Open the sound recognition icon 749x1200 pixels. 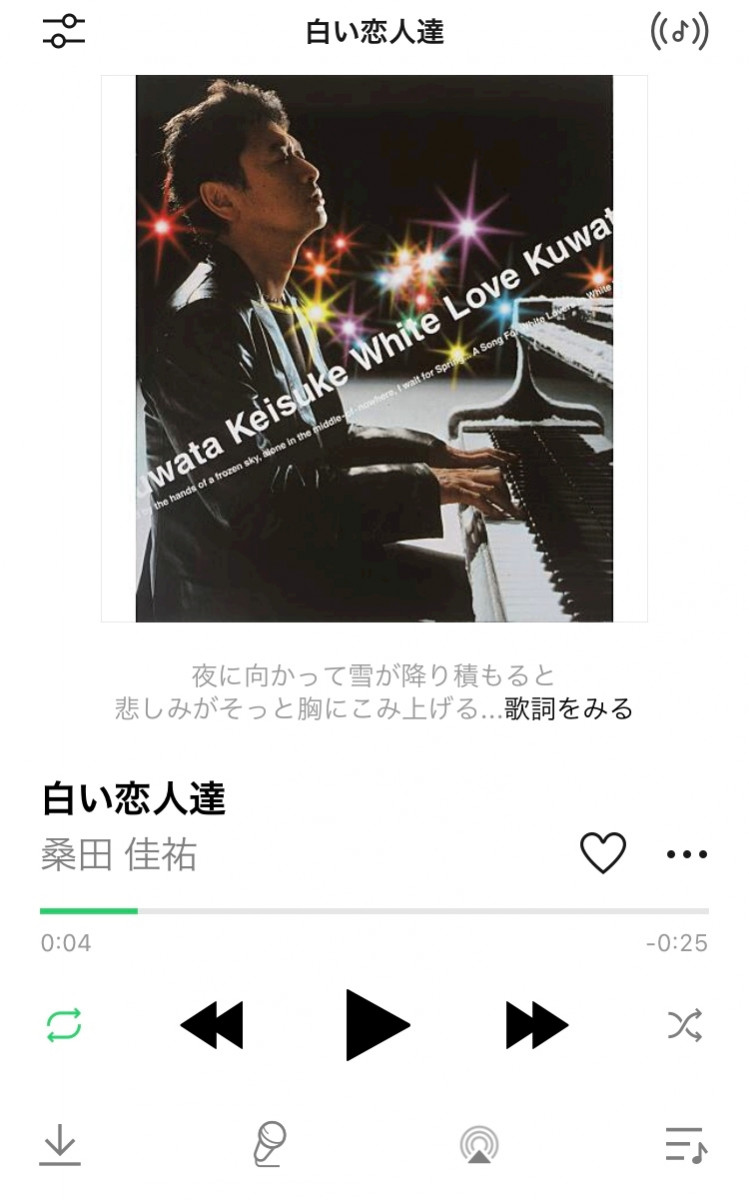(679, 32)
